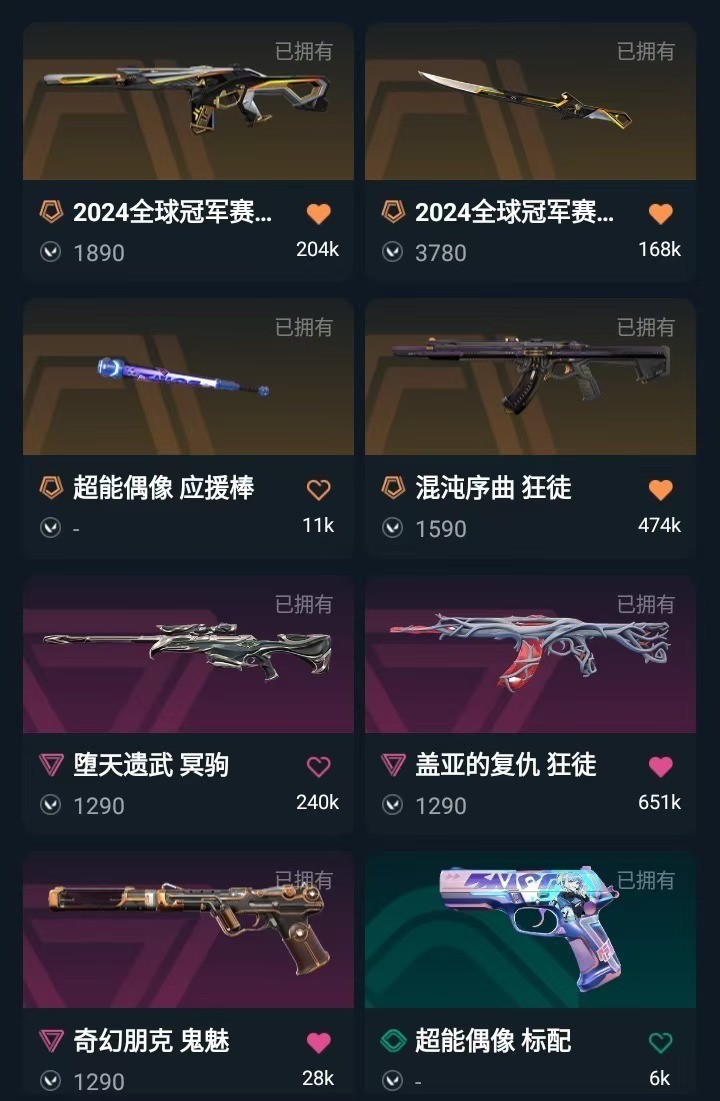This screenshot has height=1101, width=720.
Task: Open the 超能偶像 标配 pistol skin card
Action: pyautogui.click(x=530, y=929)
